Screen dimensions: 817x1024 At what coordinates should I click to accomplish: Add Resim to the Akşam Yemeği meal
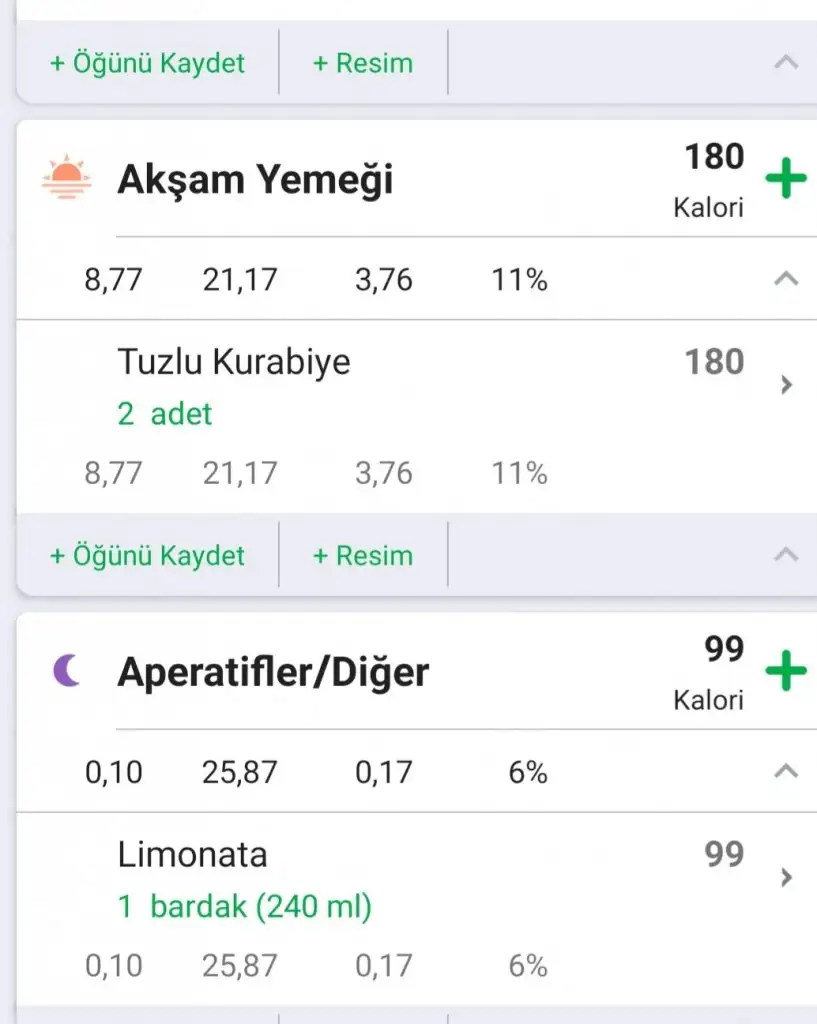(363, 556)
